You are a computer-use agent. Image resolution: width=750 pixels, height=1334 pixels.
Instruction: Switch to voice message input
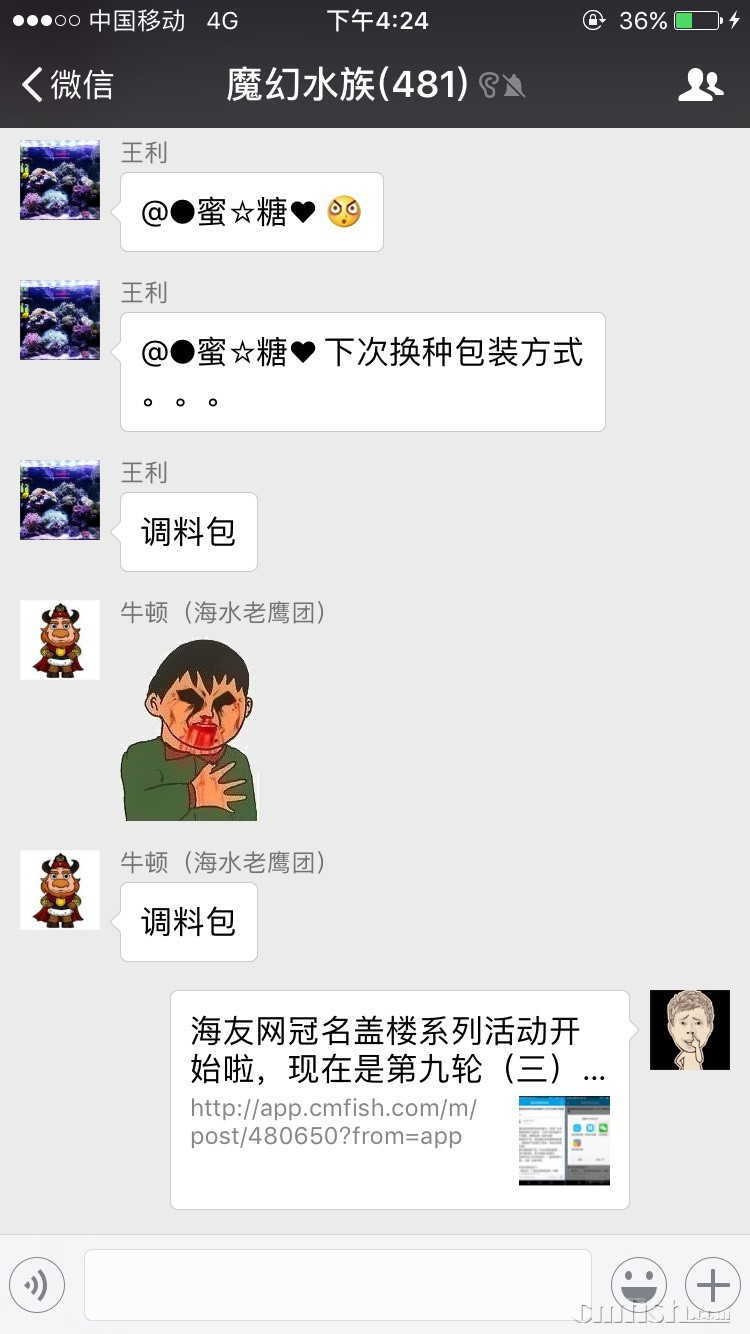tap(37, 1284)
